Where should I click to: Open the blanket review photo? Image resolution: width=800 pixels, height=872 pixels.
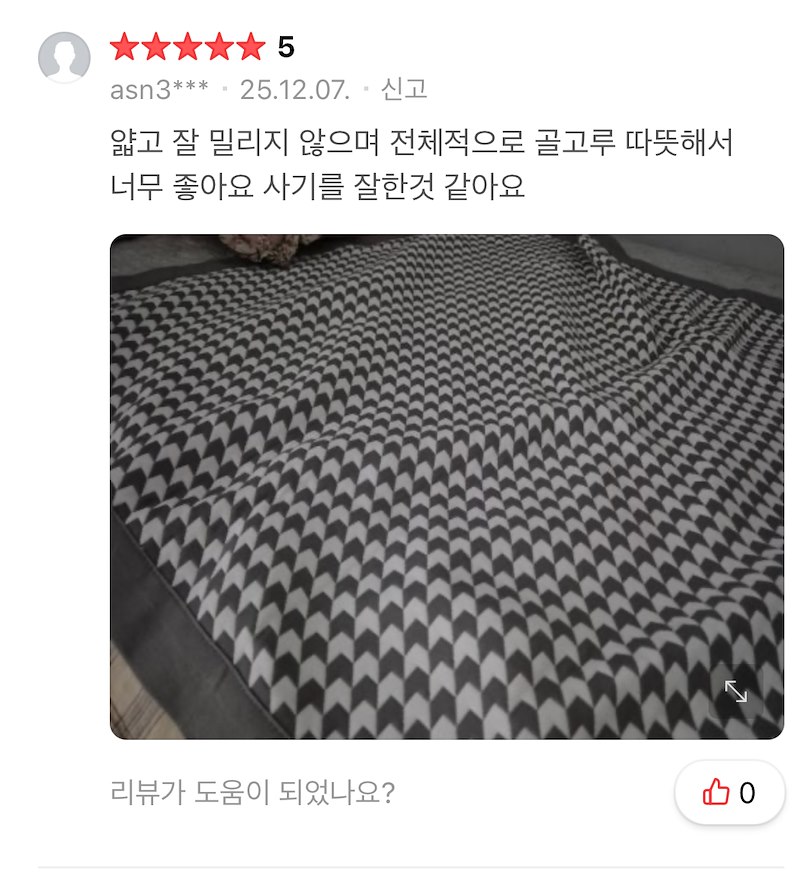(446, 486)
